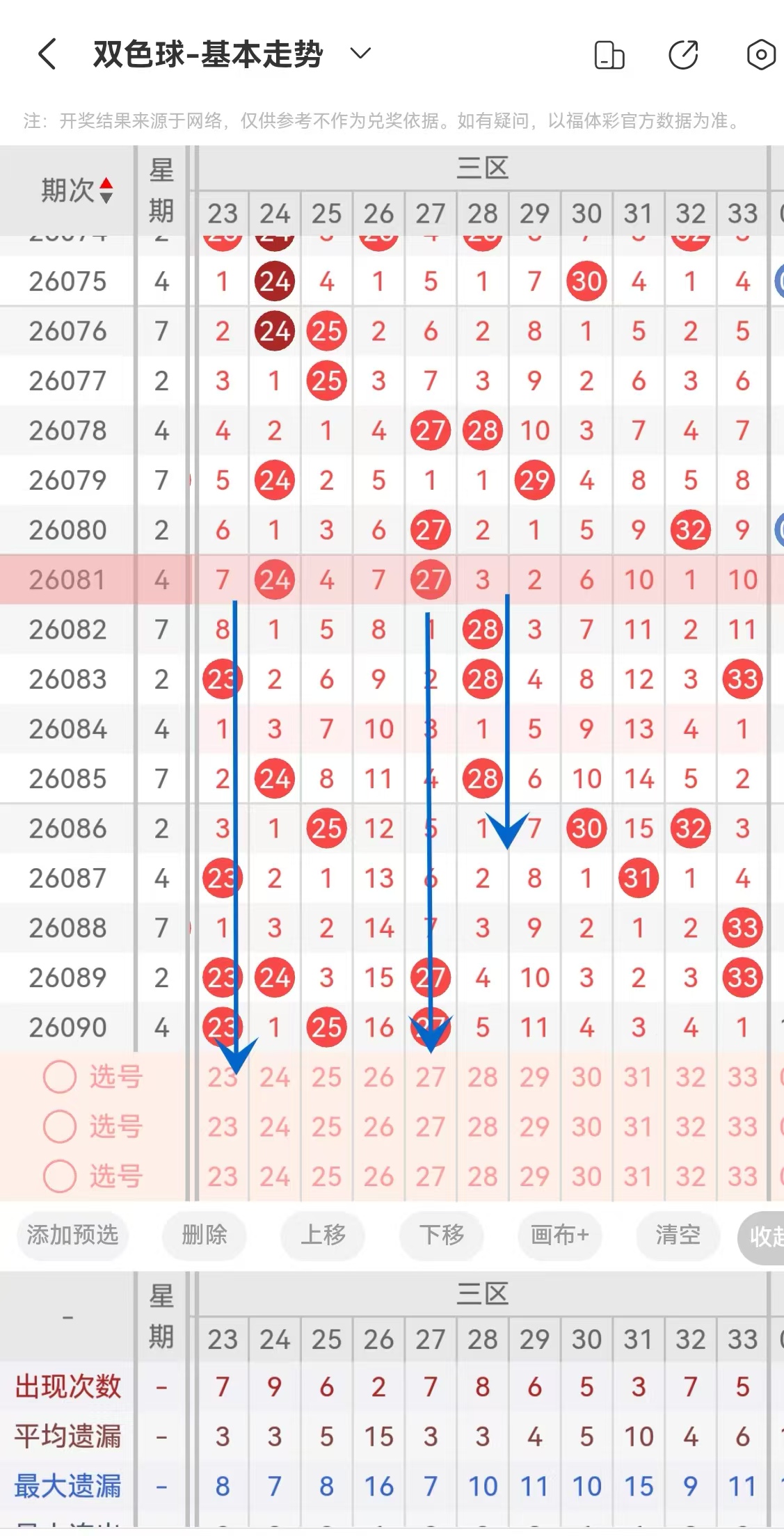784x1536 pixels.
Task: Select the third 选号 radio circle
Action: point(60,1176)
